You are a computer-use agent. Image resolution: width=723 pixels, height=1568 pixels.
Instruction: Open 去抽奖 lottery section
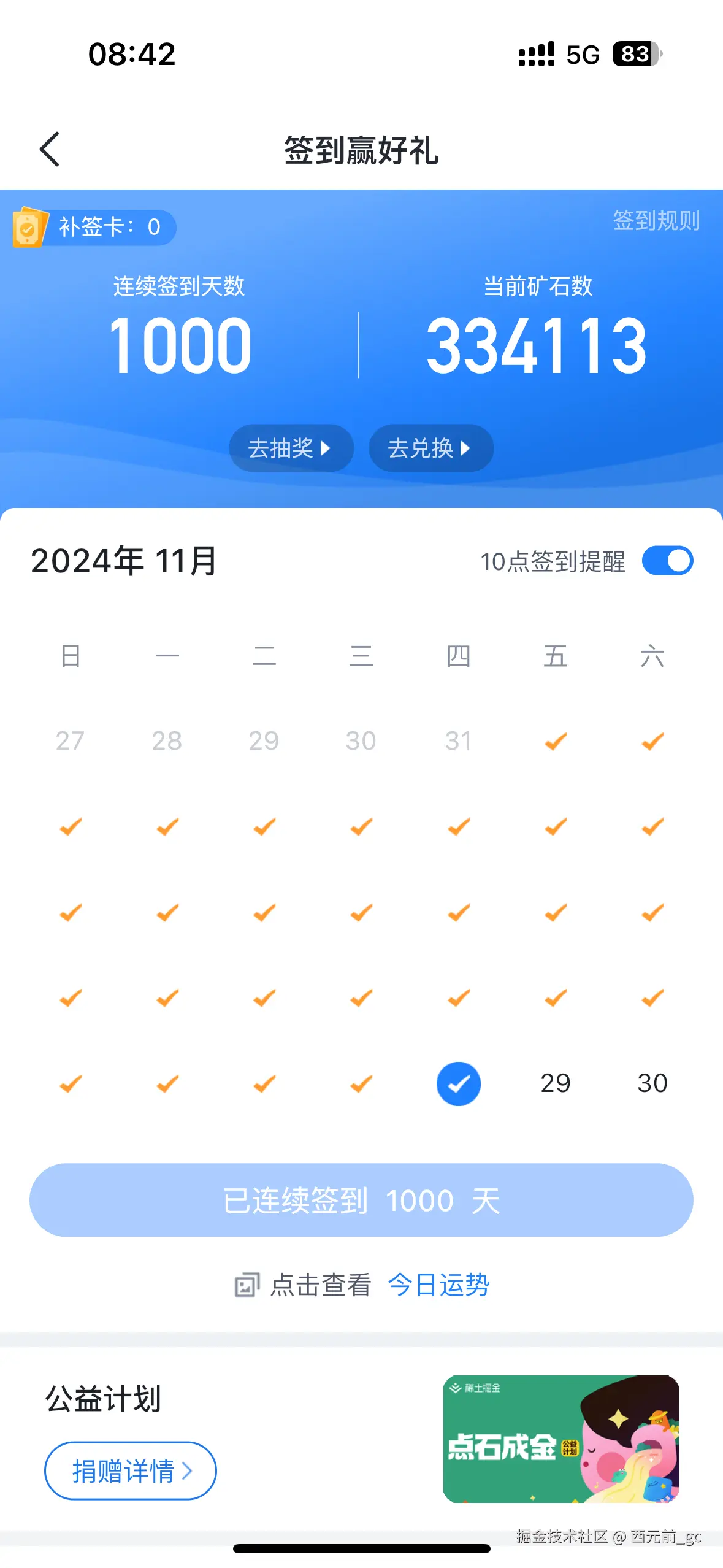point(290,448)
